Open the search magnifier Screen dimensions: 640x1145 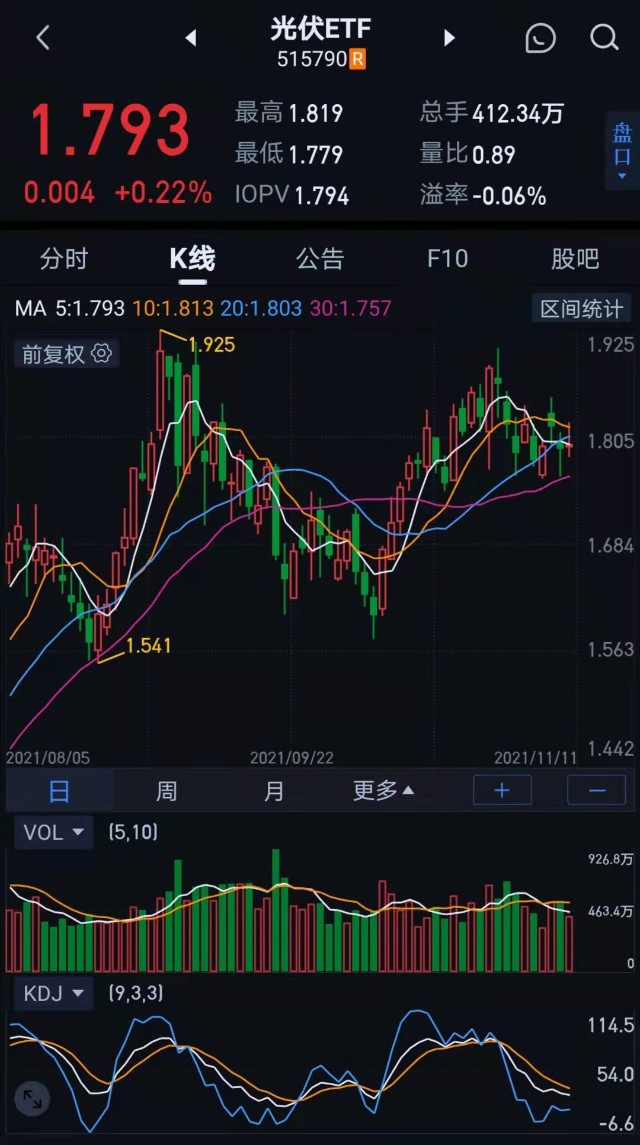click(x=604, y=37)
